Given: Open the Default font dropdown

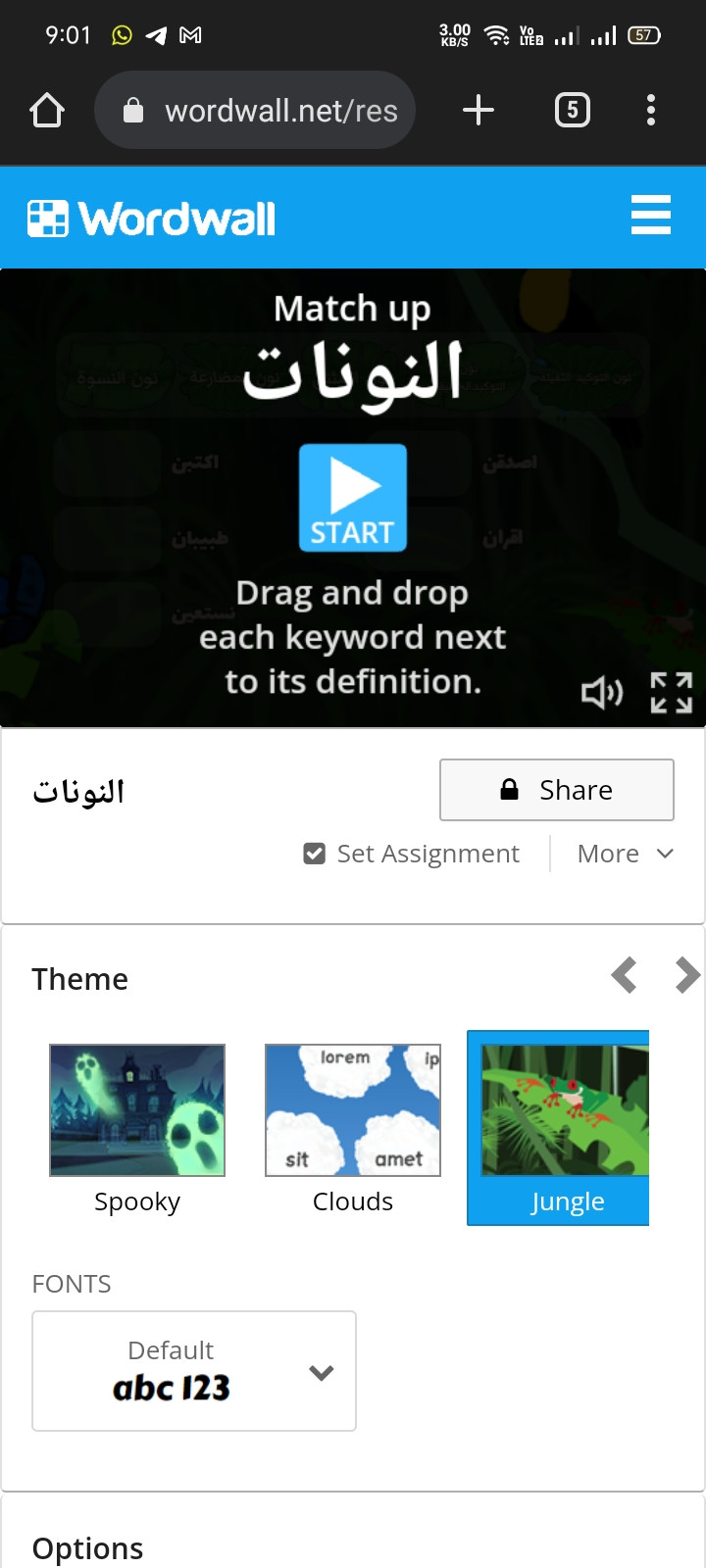Looking at the screenshot, I should (194, 1371).
